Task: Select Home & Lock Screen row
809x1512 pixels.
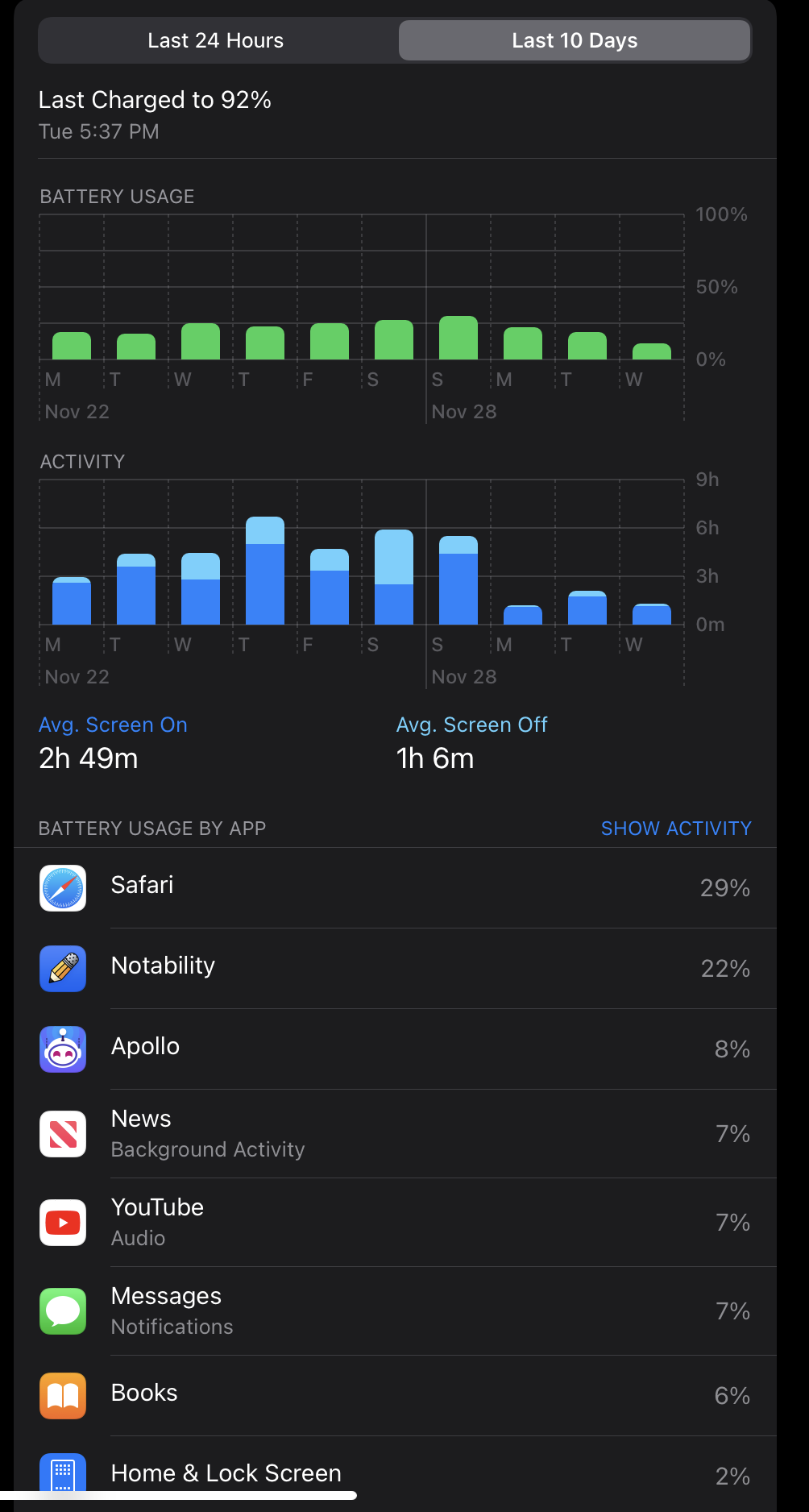Action: point(395,1474)
